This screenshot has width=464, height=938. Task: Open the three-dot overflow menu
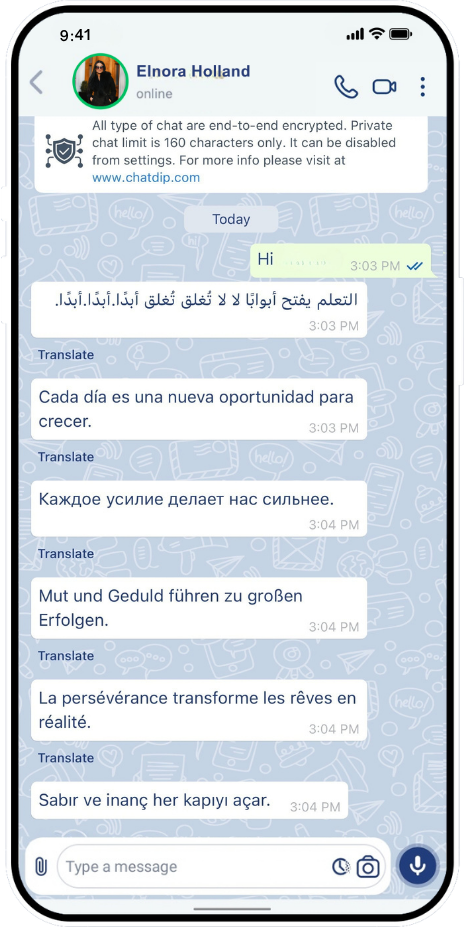422,87
